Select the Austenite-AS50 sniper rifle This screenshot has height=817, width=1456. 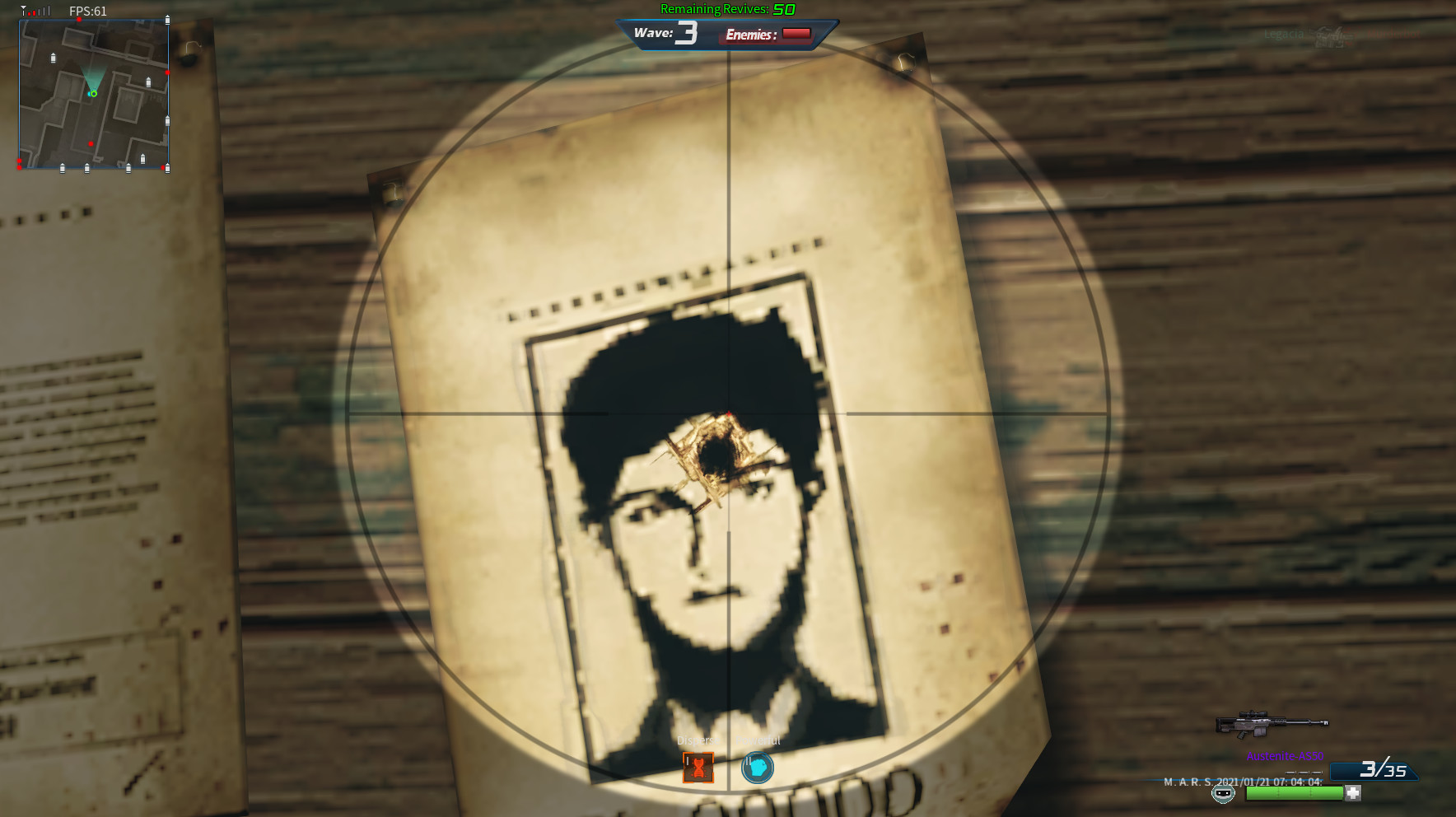[1271, 724]
